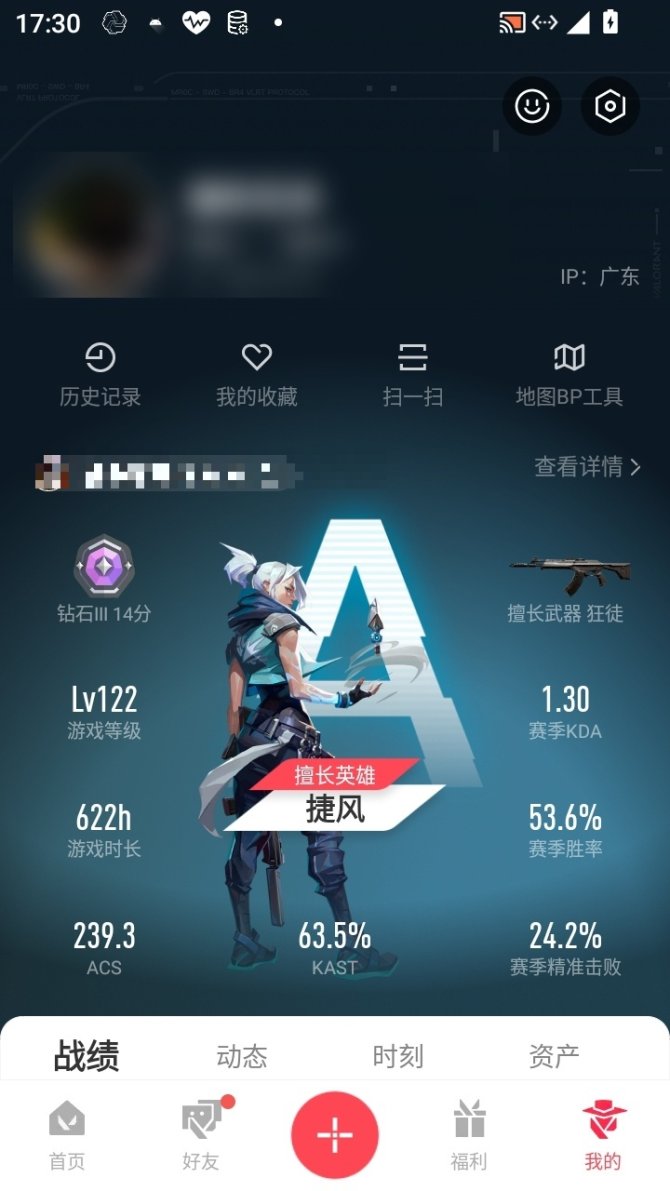Open 地图BP工具 map tool
670x1191 pixels.
569,374
